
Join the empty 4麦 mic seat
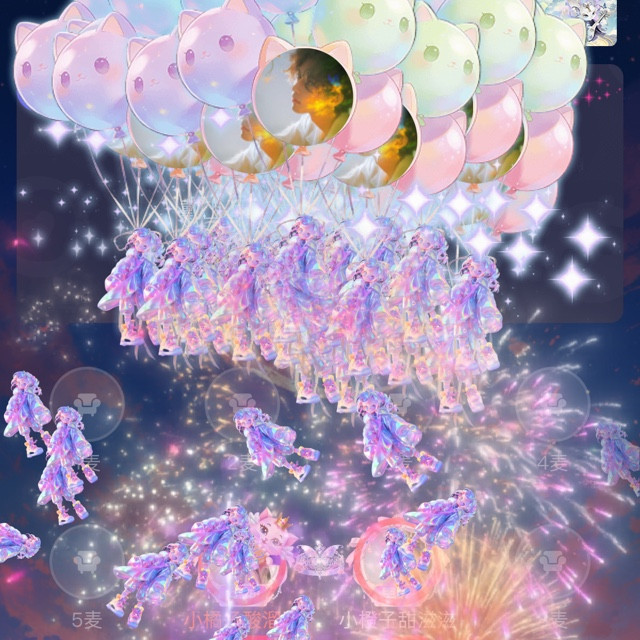coord(553,404)
